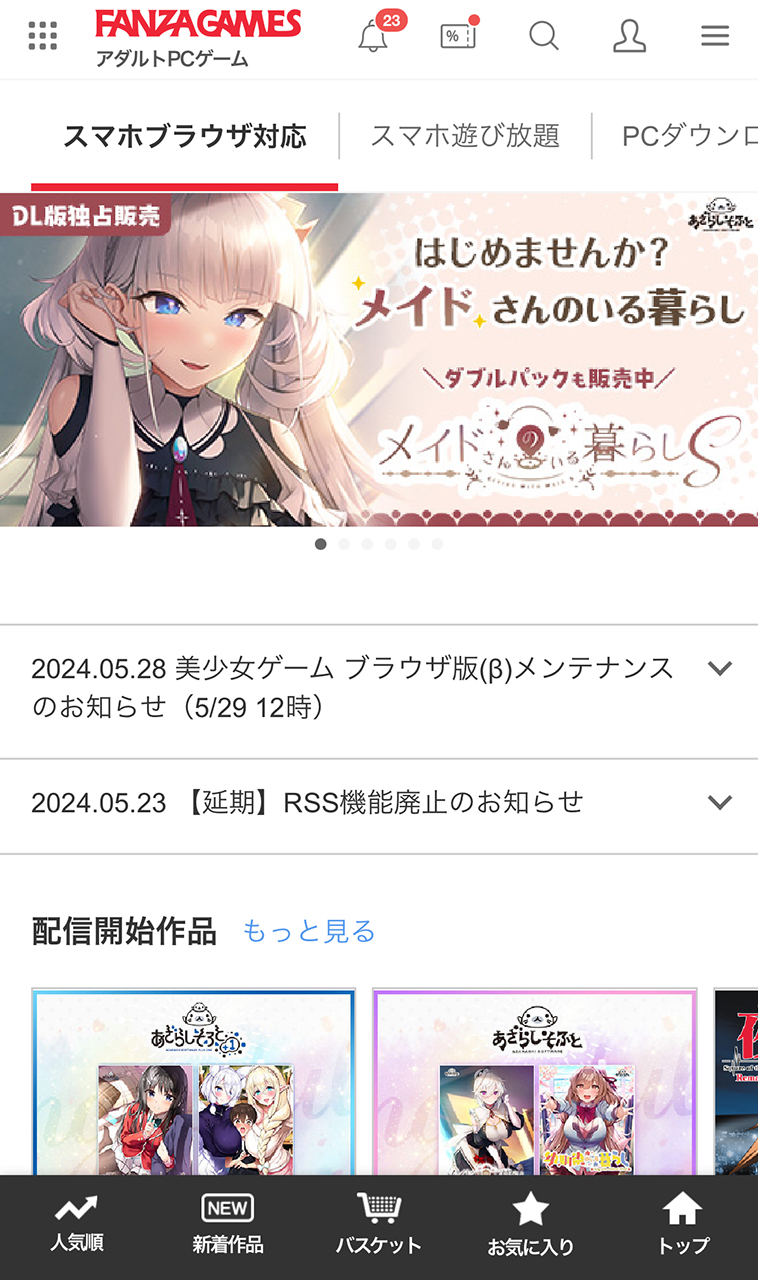Switch to the PCダウンロード tab
The height and width of the screenshot is (1280, 758).
(x=688, y=136)
